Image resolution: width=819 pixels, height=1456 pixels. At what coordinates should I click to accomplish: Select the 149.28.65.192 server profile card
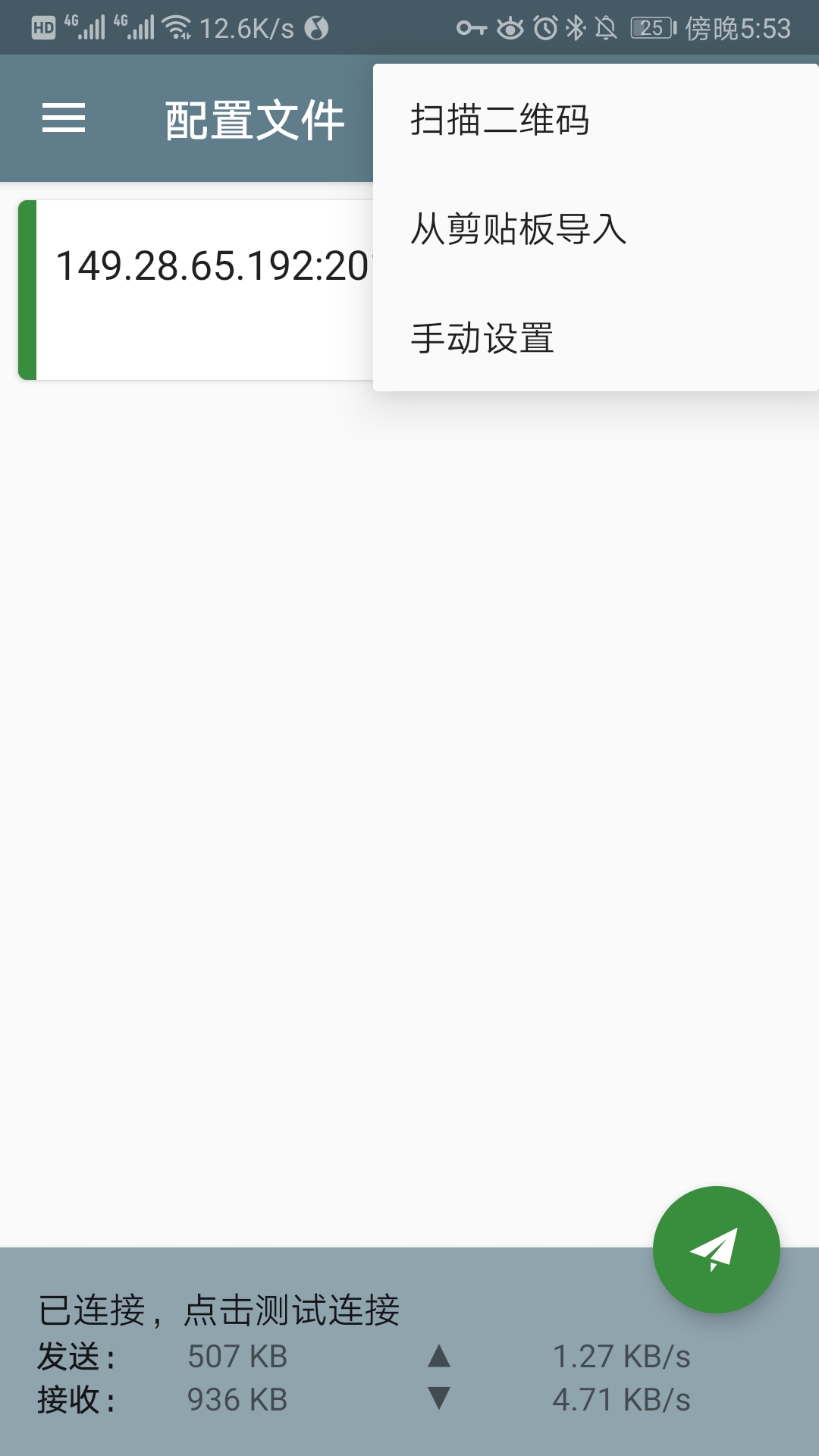(x=190, y=288)
